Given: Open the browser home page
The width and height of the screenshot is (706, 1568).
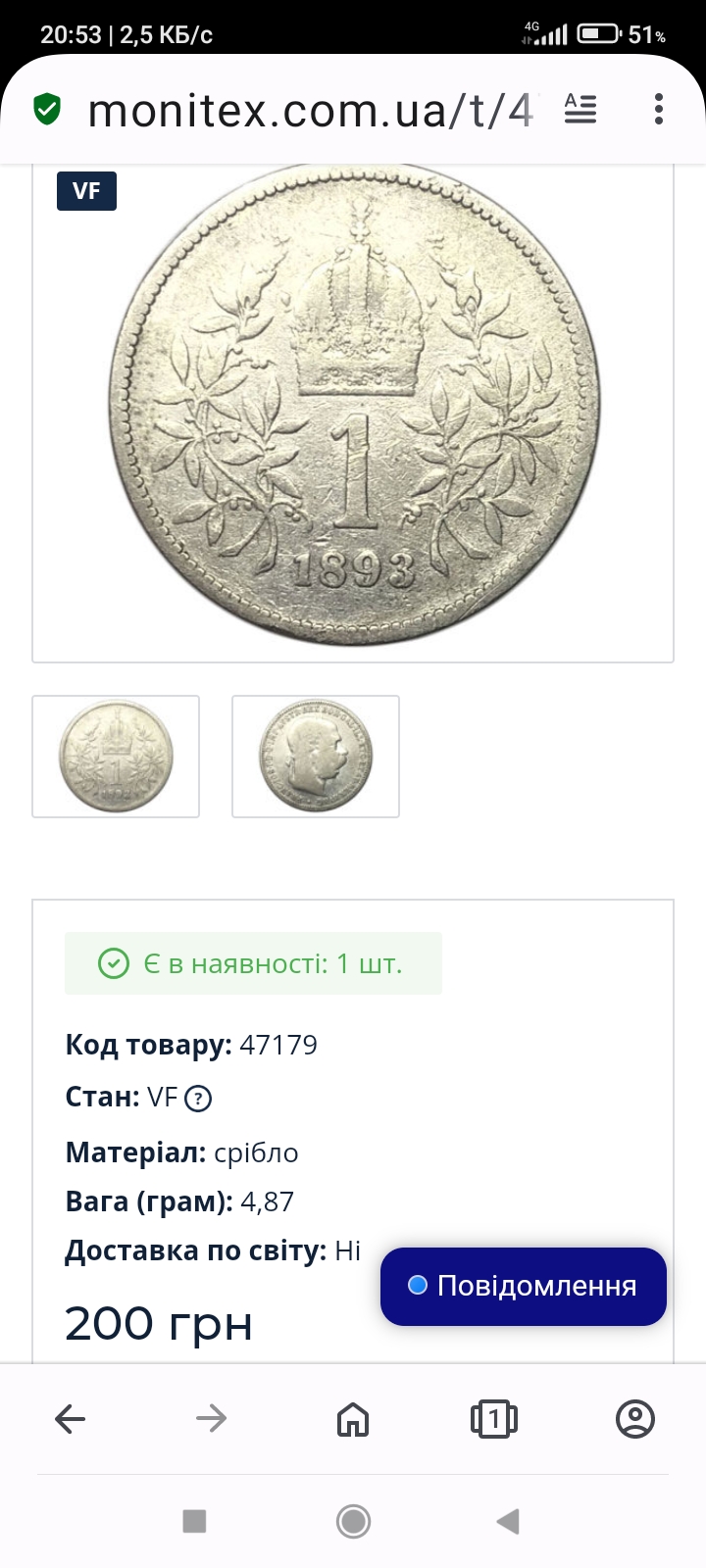Looking at the screenshot, I should [353, 1418].
